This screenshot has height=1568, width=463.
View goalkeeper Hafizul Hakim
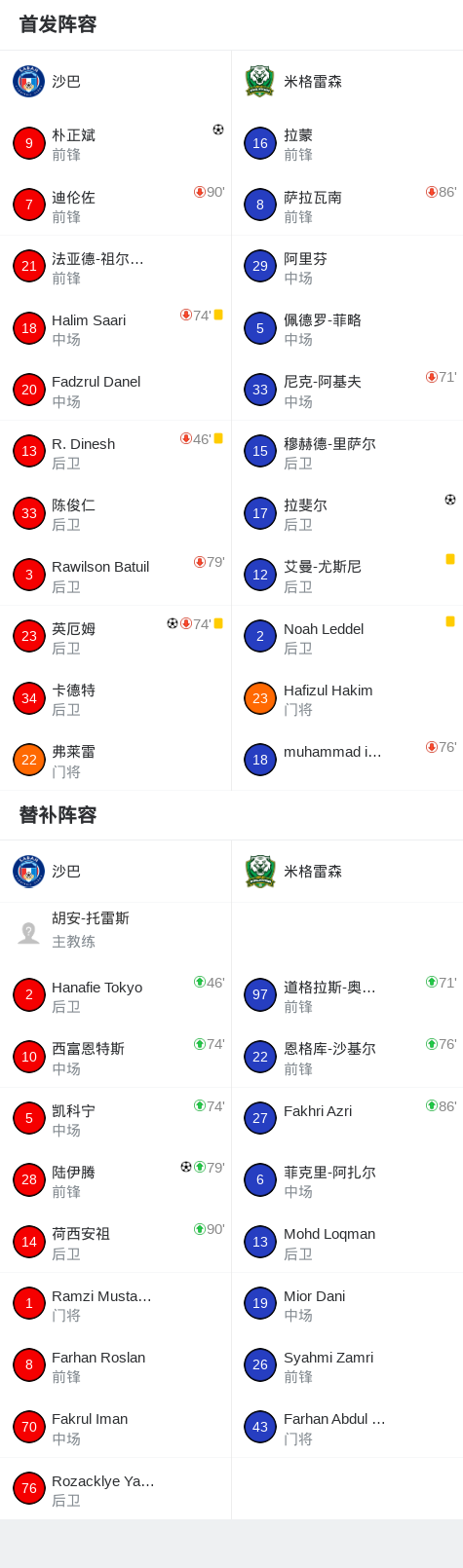[x=347, y=698]
